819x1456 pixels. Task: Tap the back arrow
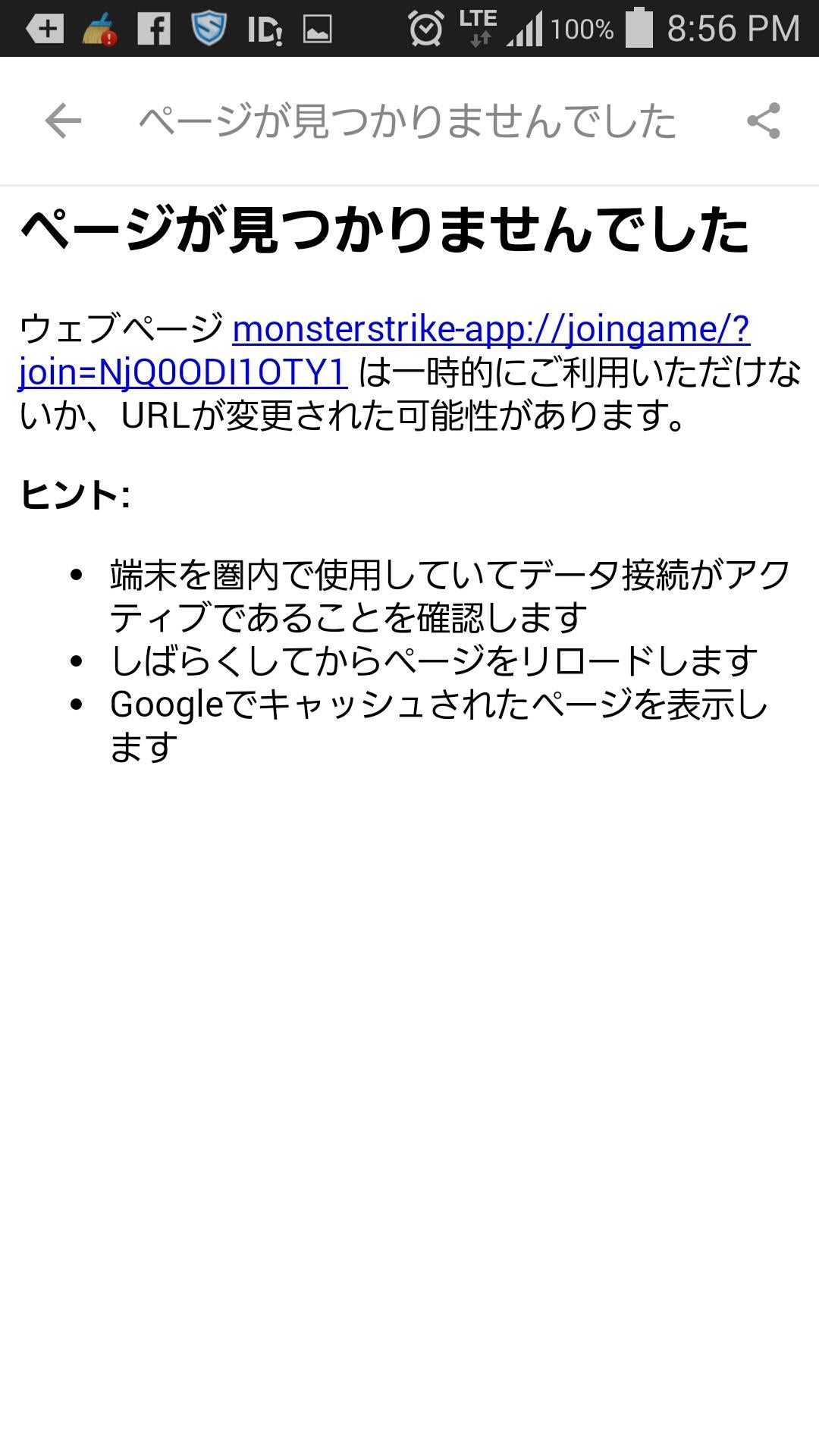point(61,121)
